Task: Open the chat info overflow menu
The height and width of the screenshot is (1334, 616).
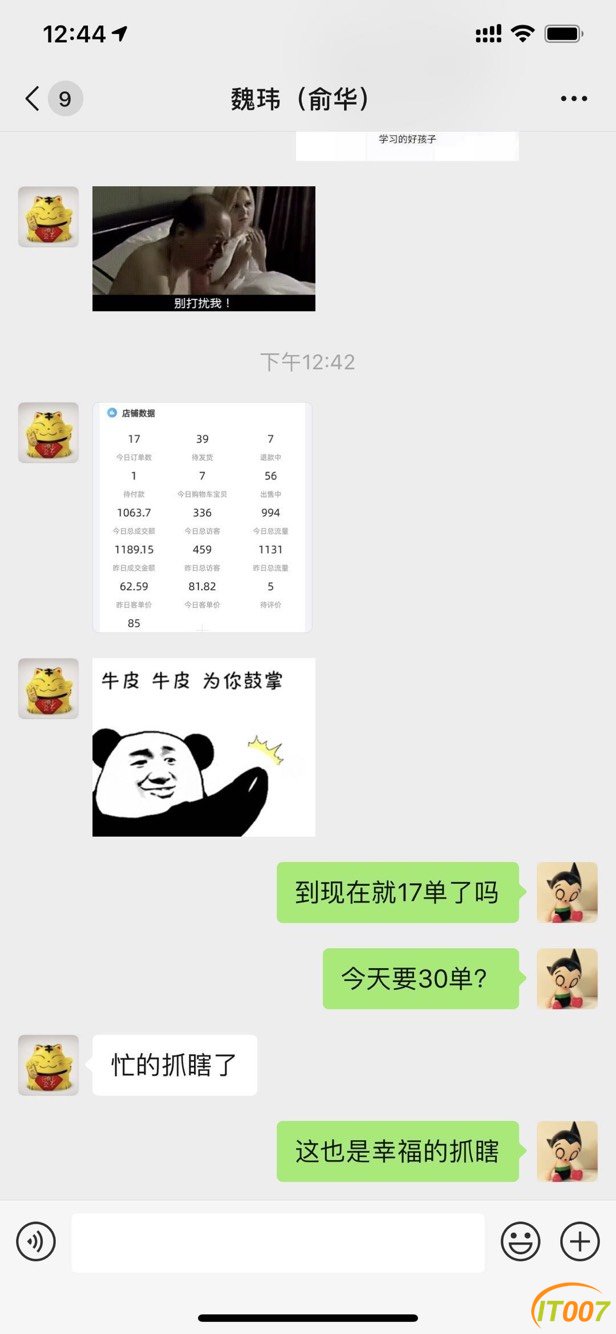Action: pos(574,99)
